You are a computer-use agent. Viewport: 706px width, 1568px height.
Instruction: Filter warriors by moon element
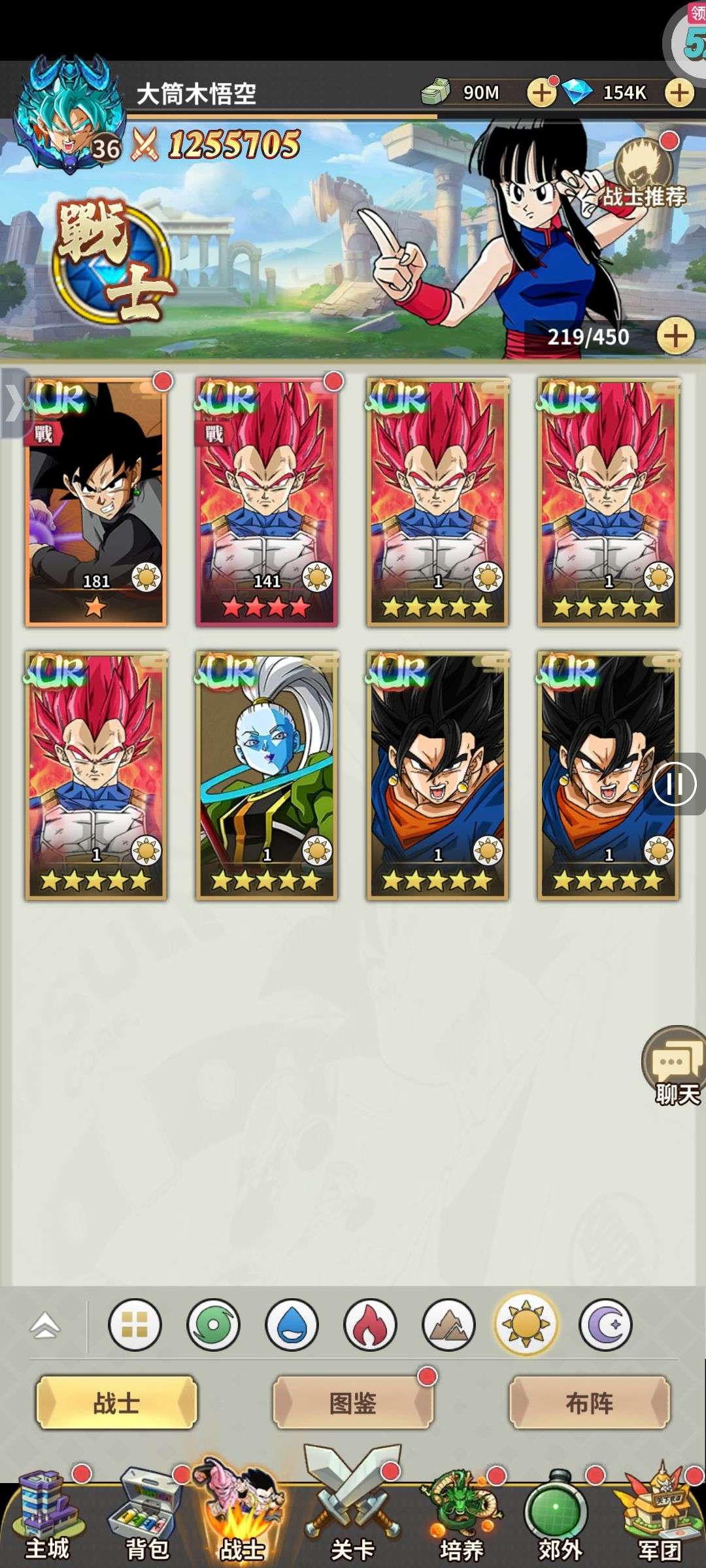click(605, 1325)
